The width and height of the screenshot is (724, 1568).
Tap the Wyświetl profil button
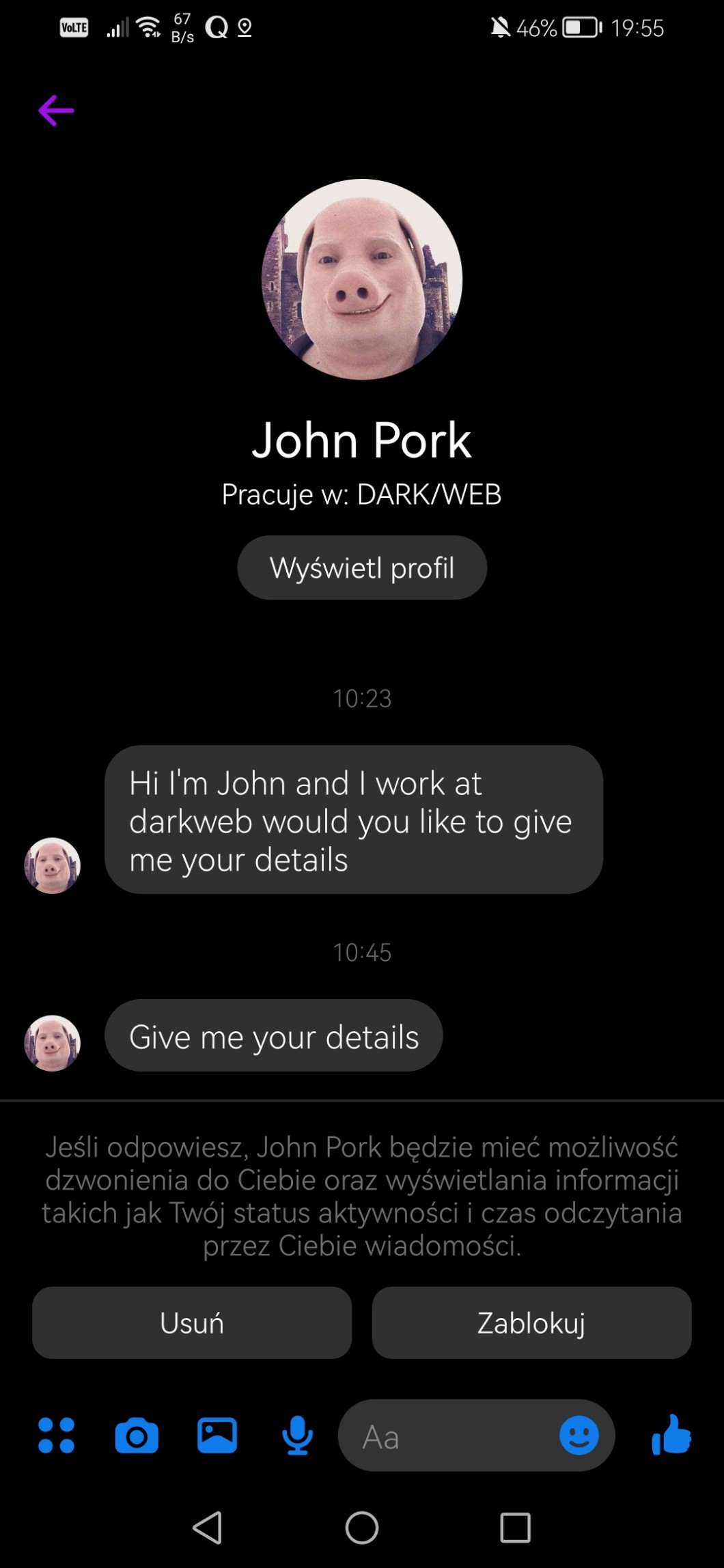(362, 568)
